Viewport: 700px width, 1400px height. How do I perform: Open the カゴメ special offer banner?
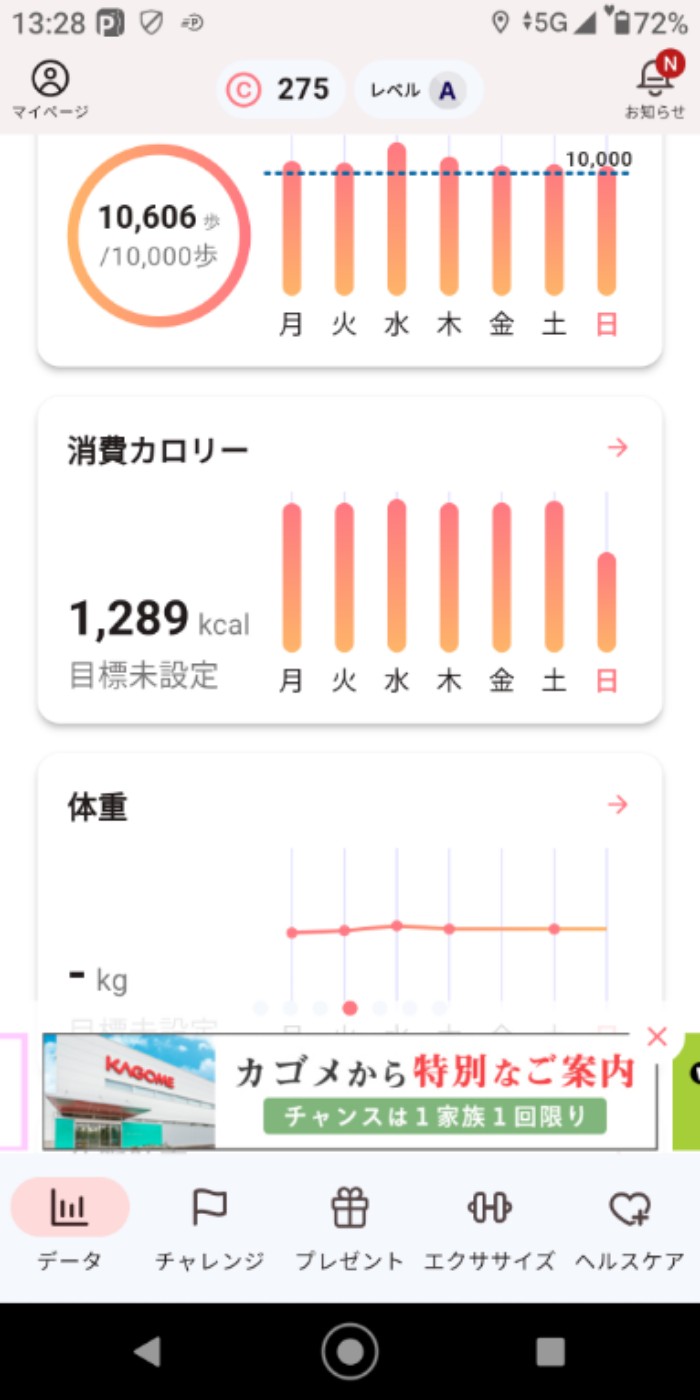(350, 1091)
